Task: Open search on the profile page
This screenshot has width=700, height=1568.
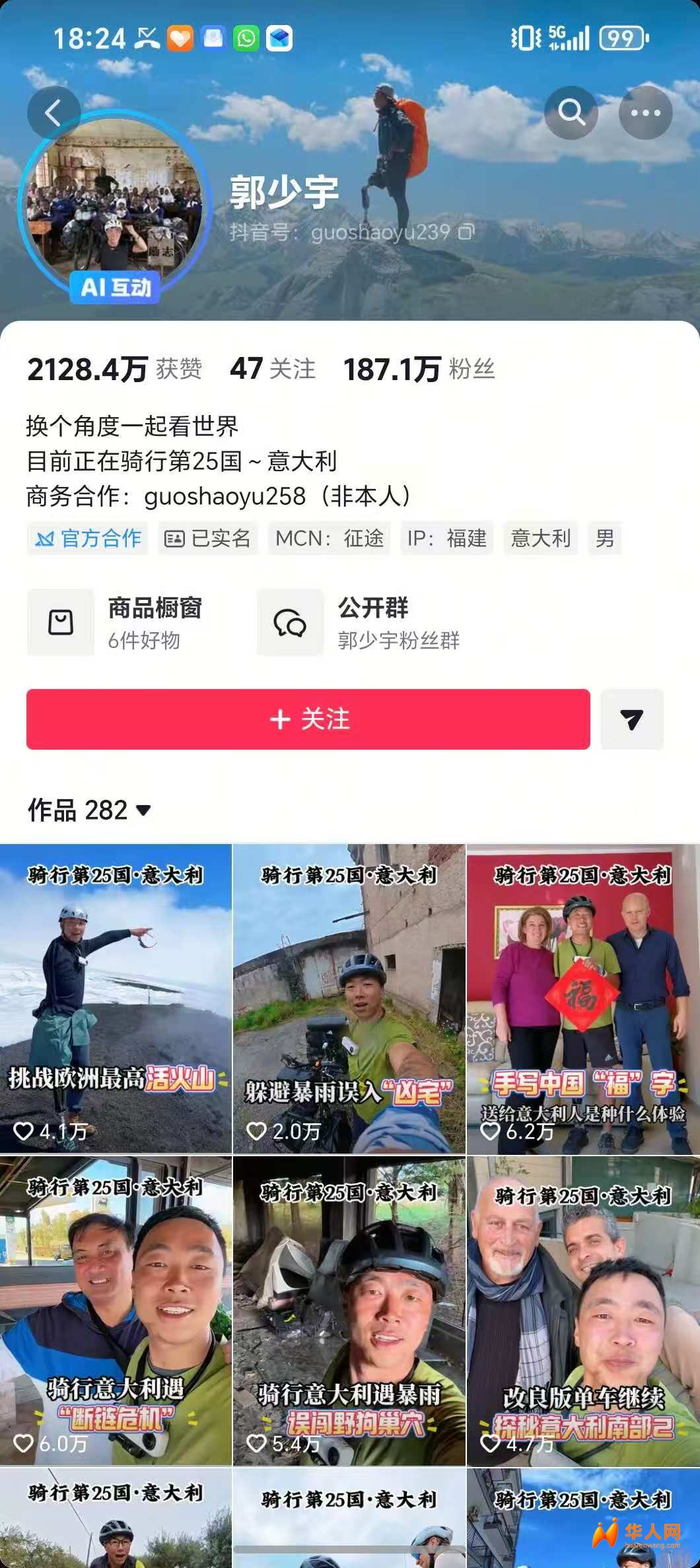Action: 571,113
